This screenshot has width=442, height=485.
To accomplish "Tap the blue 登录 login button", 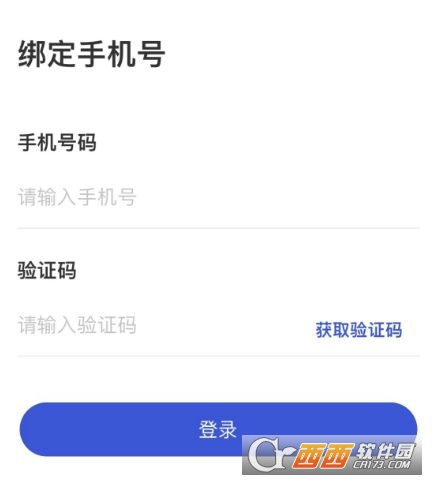I will click(x=218, y=429).
